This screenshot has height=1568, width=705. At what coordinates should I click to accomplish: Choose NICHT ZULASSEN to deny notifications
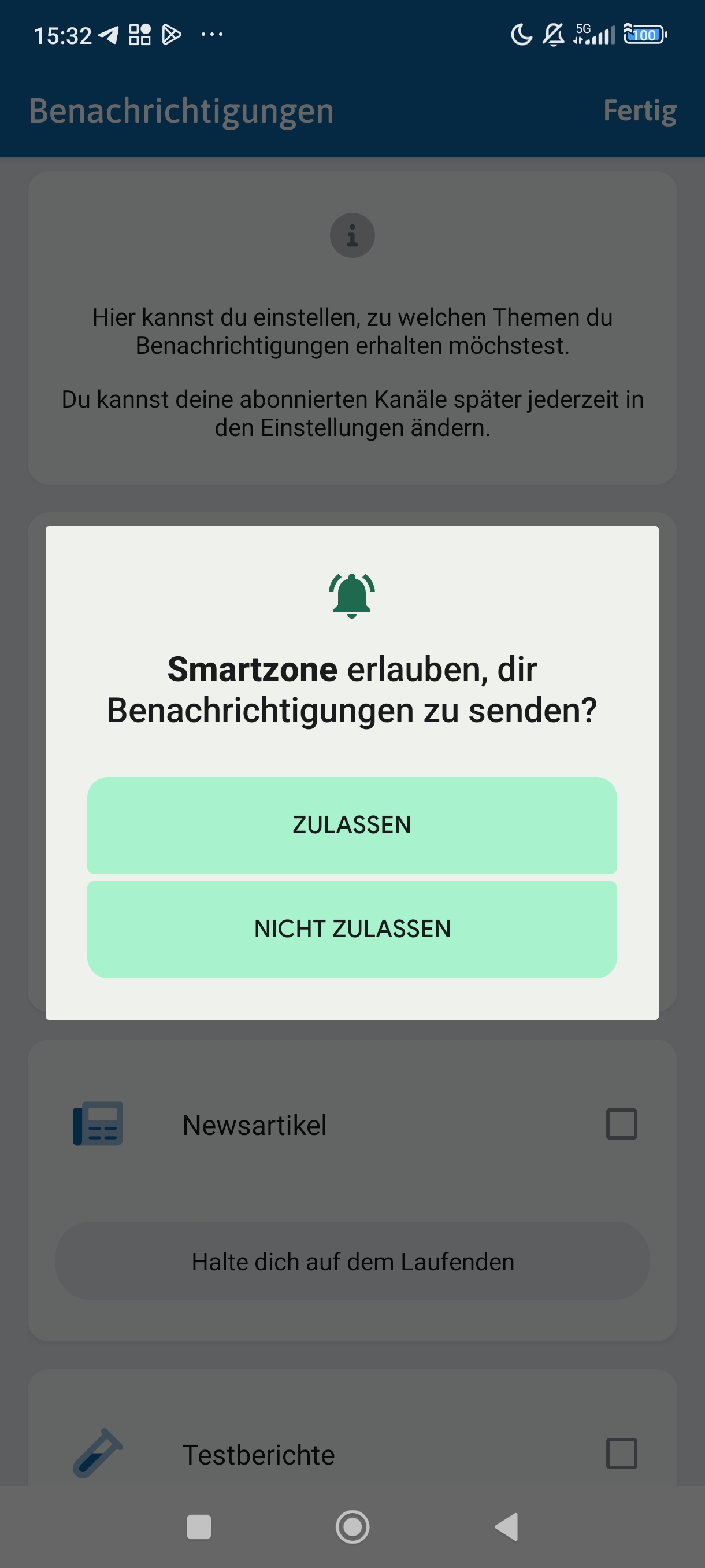pos(352,930)
